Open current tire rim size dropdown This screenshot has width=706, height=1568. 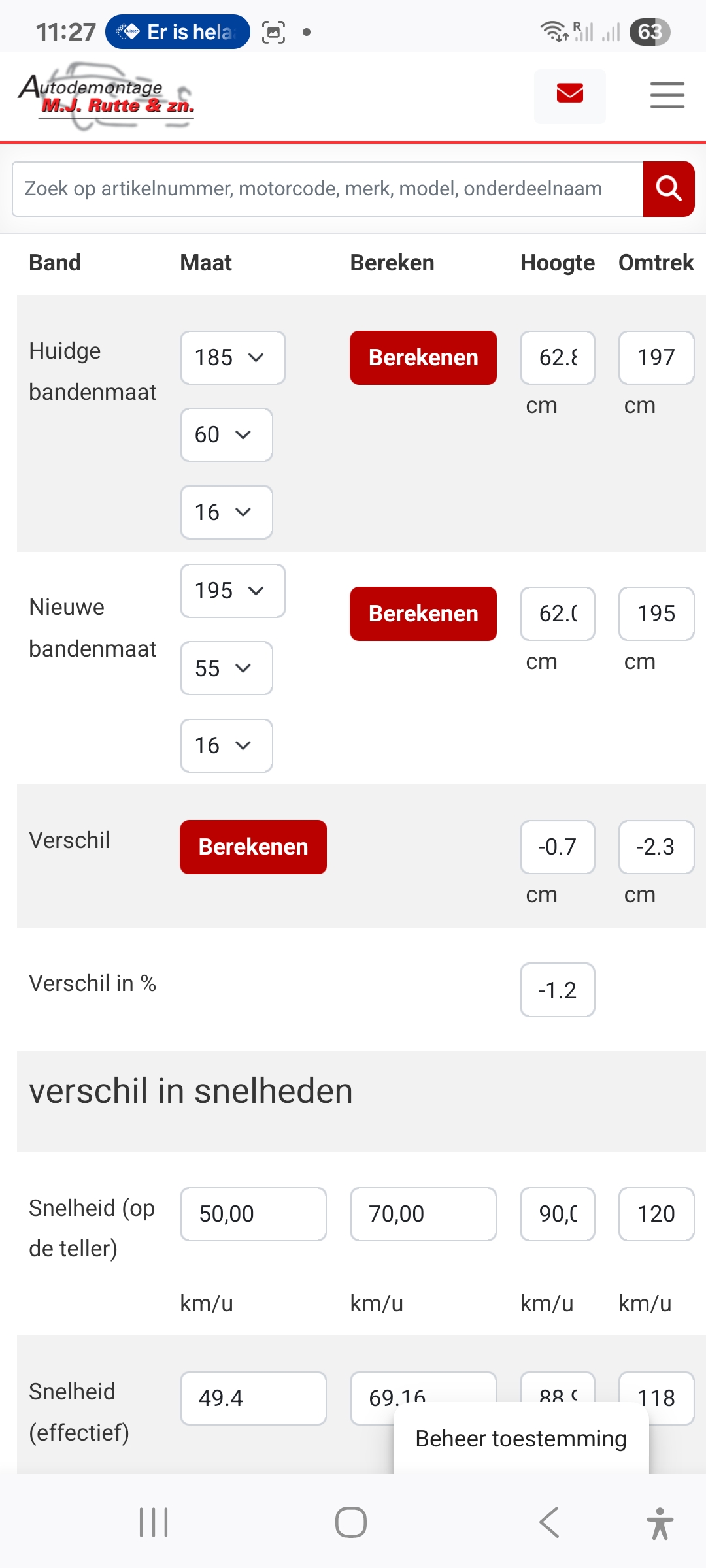226,512
